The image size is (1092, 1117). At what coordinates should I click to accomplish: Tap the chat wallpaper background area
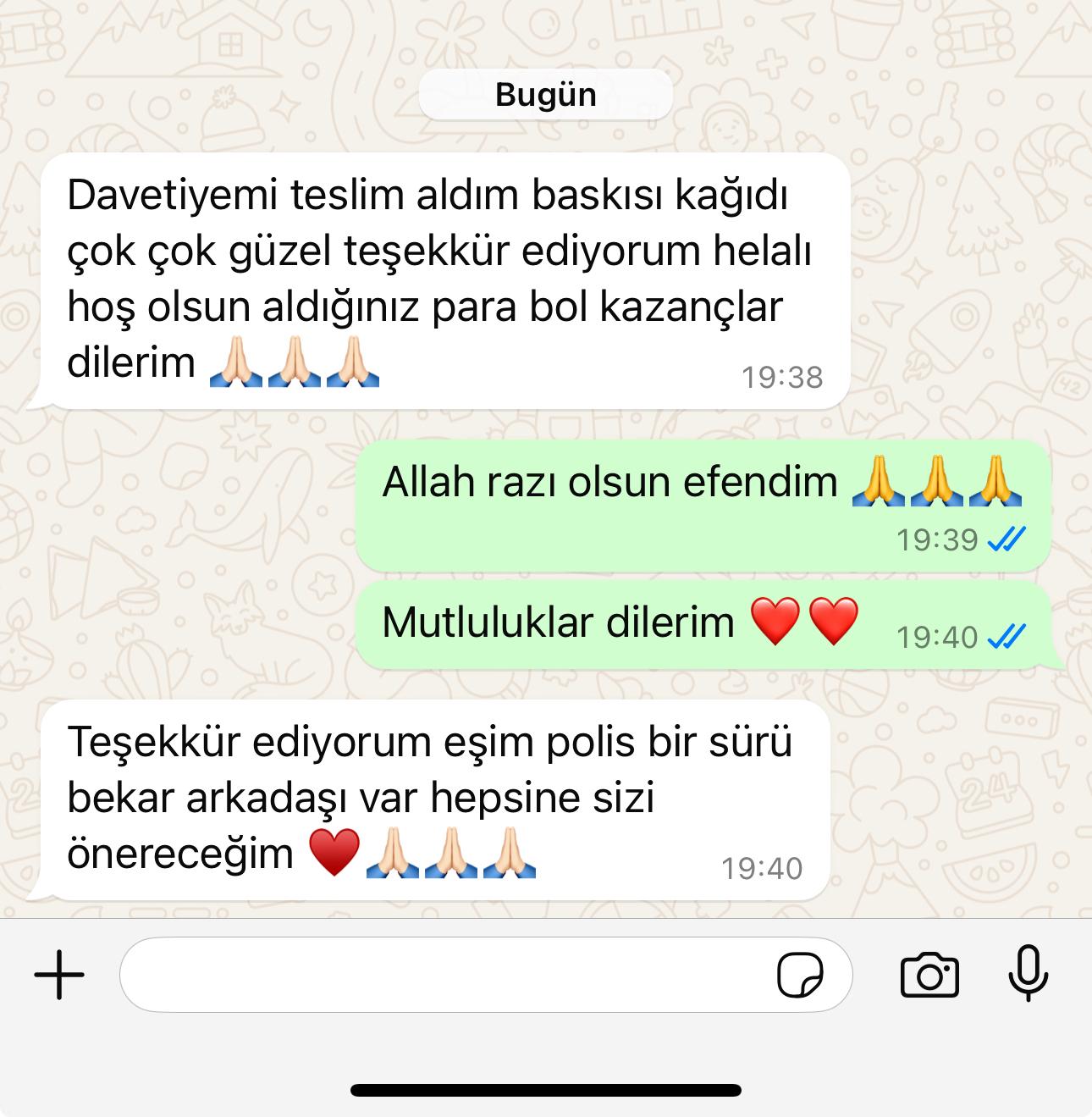169,550
